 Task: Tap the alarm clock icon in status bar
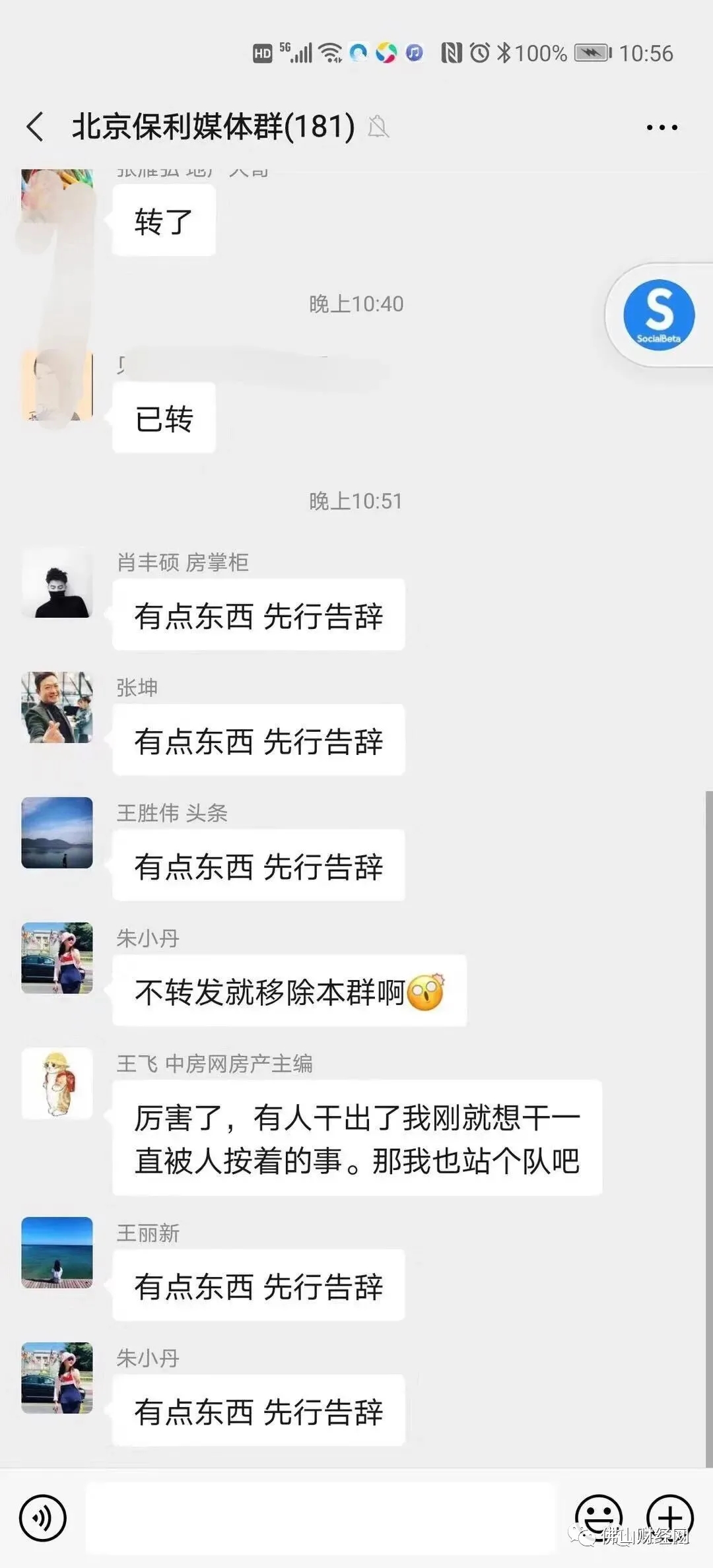pos(480,53)
